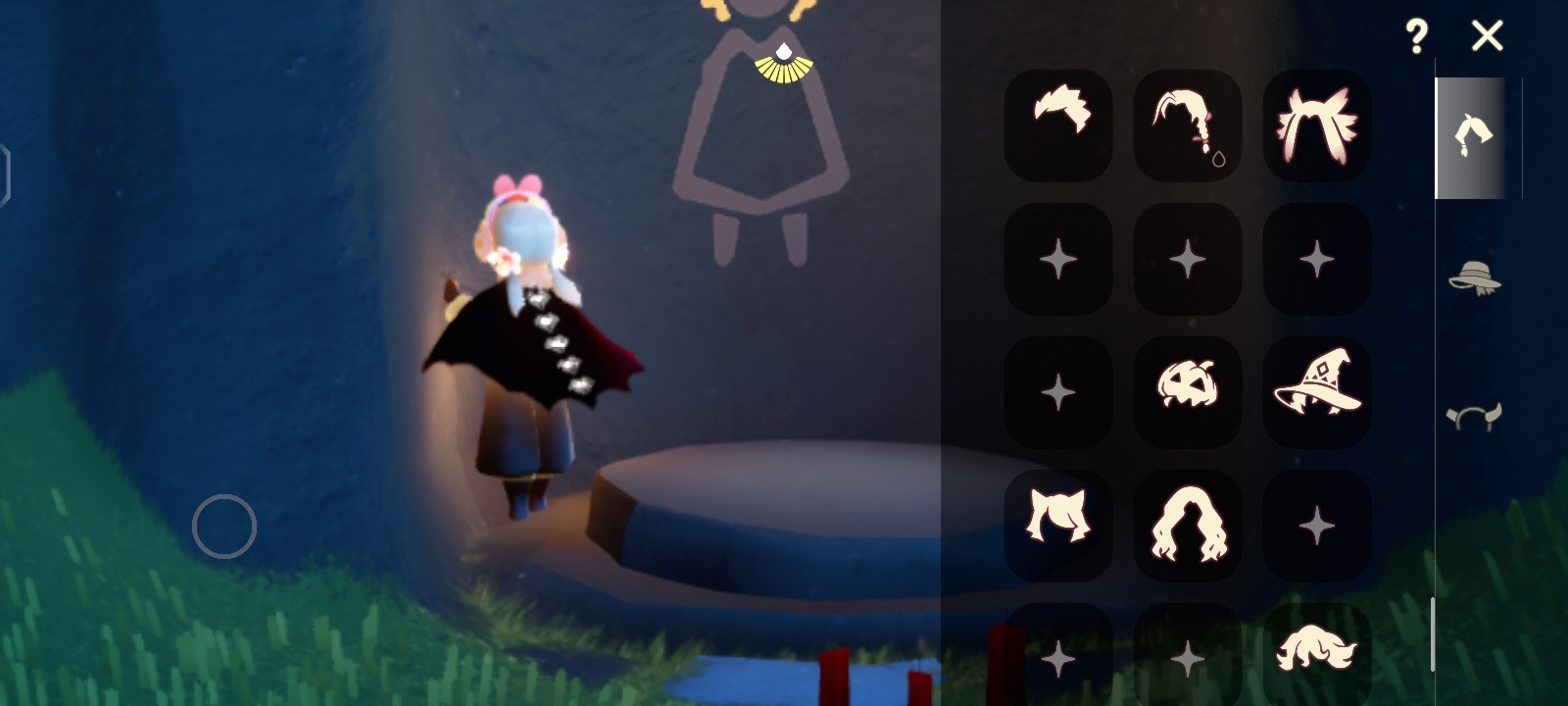The height and width of the screenshot is (706, 1568).
Task: Select the pigtails hairstyle with bows
Action: point(1317,125)
